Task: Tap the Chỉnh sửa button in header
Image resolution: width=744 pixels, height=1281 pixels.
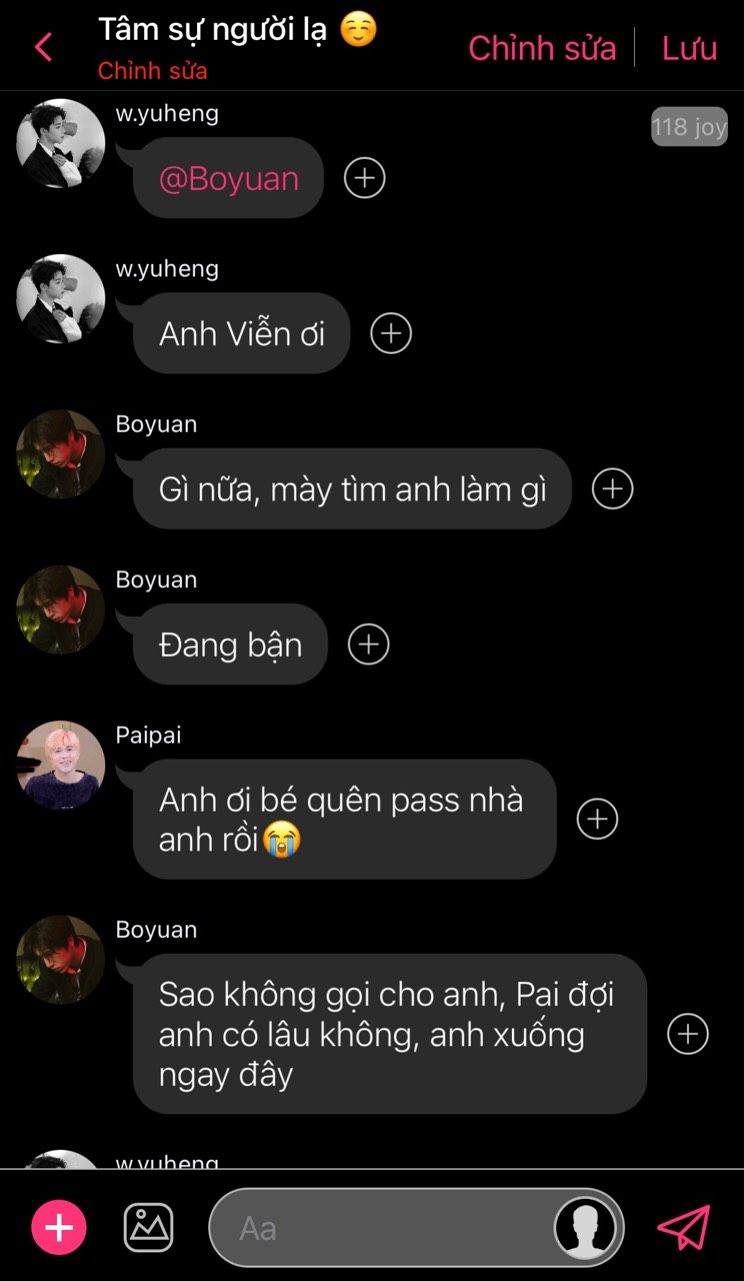Action: click(542, 47)
